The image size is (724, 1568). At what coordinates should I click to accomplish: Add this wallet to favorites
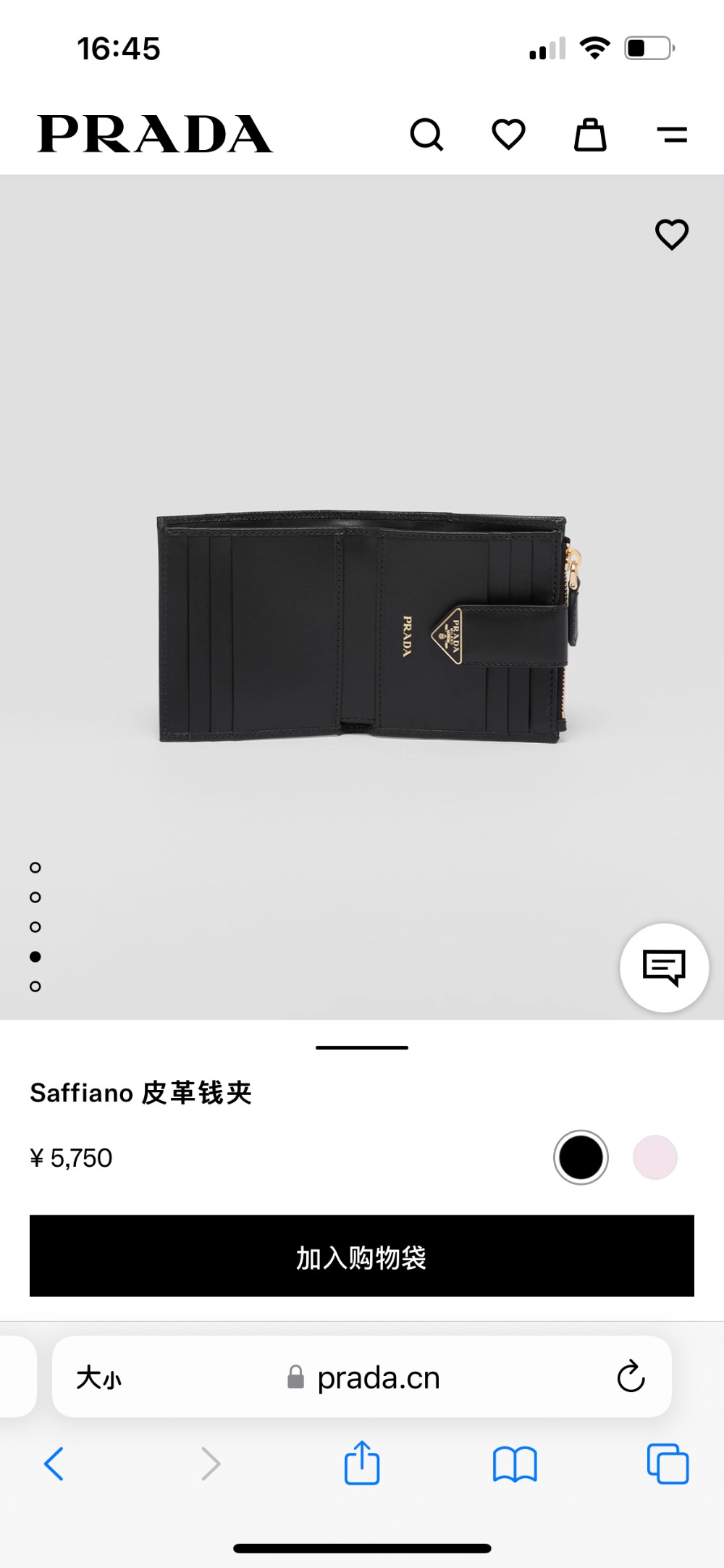[671, 235]
